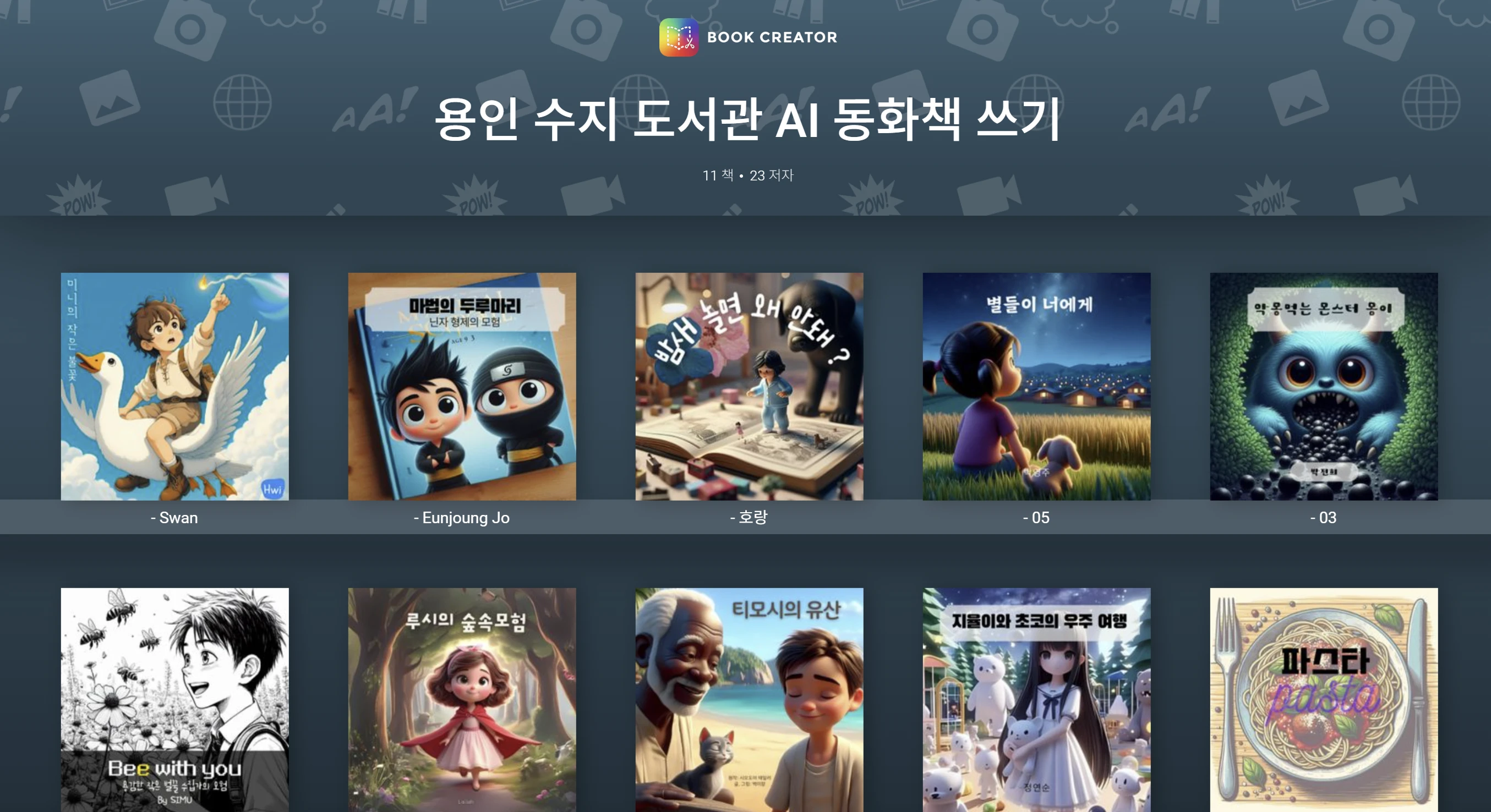Image resolution: width=1491 pixels, height=812 pixels.
Task: Go to the Book Creator home logo
Action: coord(748,37)
